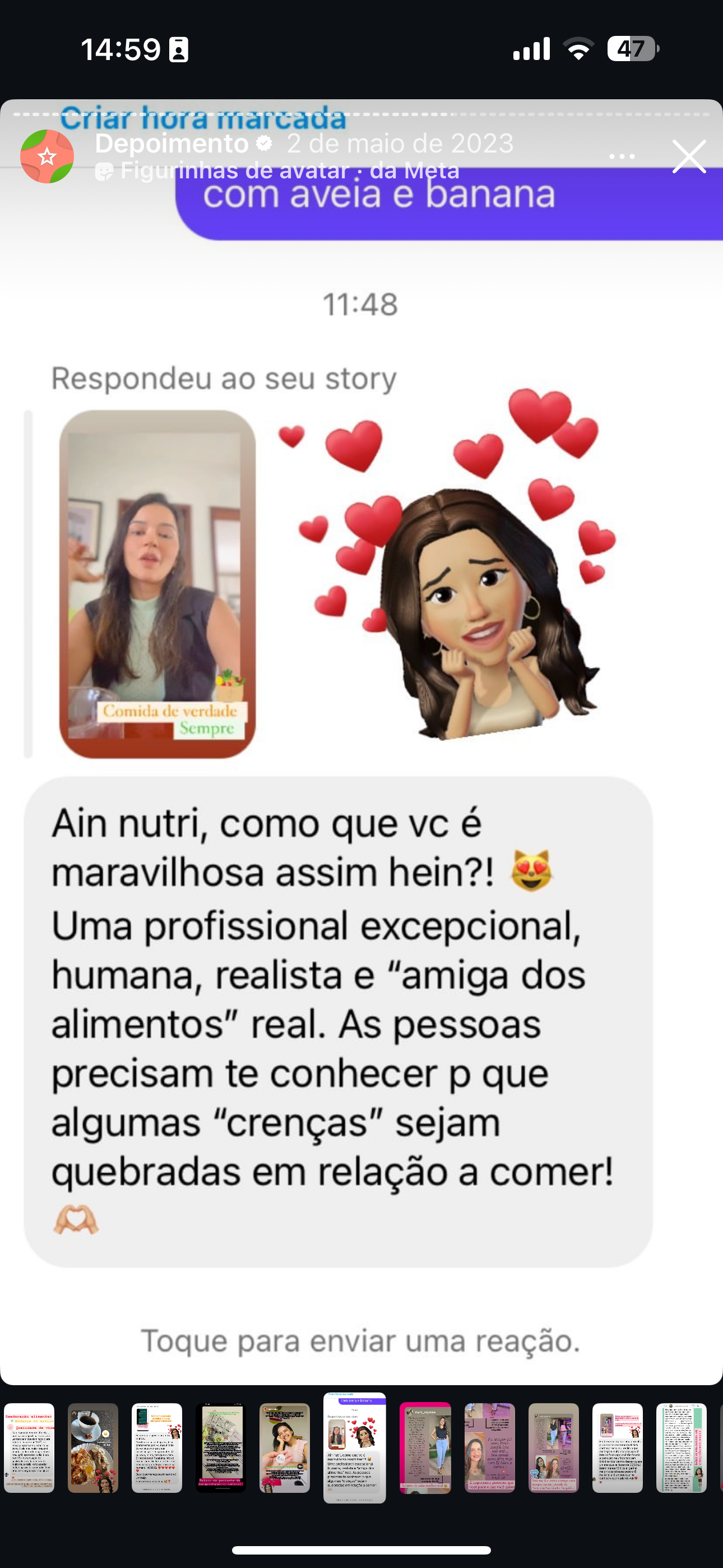Viewport: 723px width, 1568px height.
Task: Open the thumbnail with the smiling woman in pink
Action: coord(284,1448)
